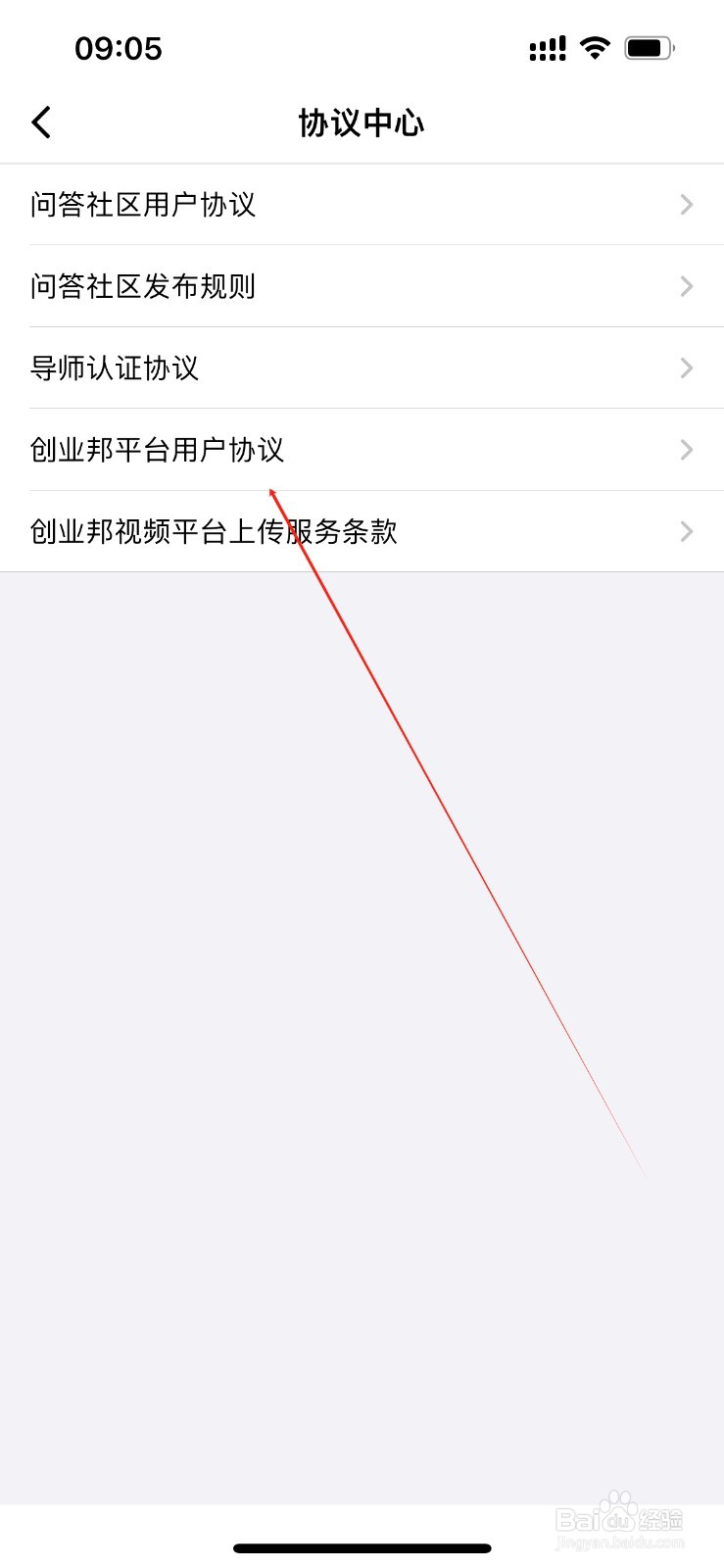Tap the cellular signal bars icon
The height and width of the screenshot is (1568, 724).
[x=548, y=47]
